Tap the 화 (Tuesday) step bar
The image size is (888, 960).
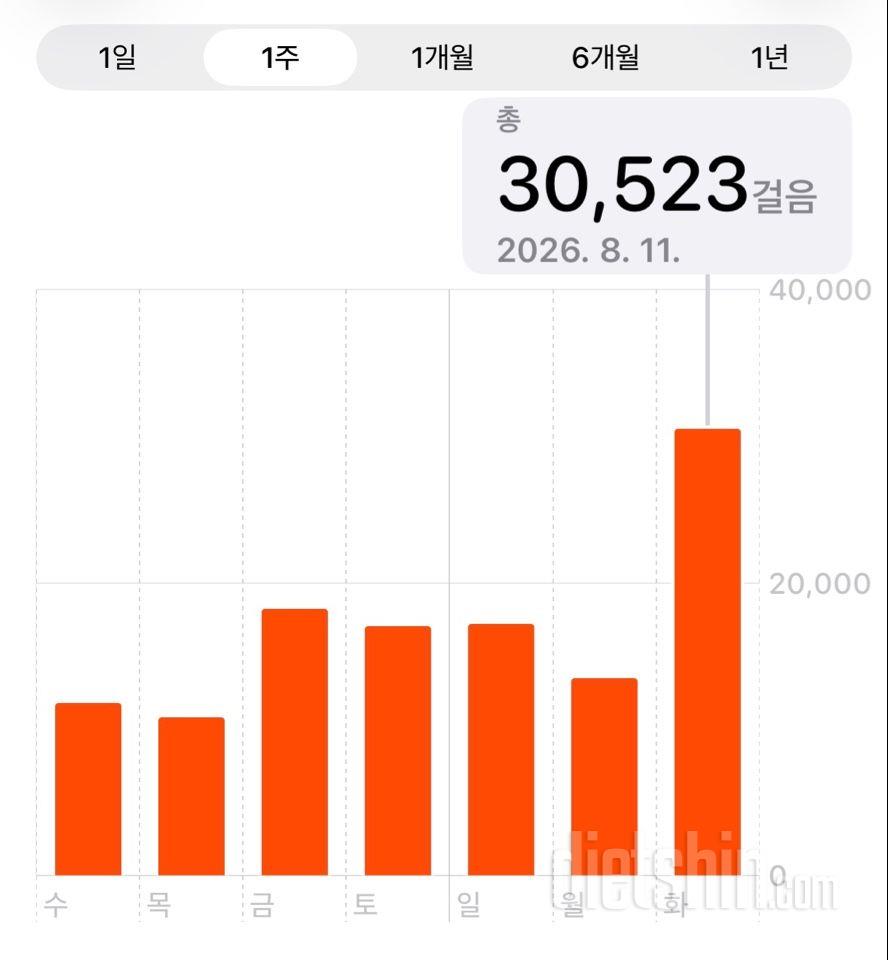pos(708,652)
